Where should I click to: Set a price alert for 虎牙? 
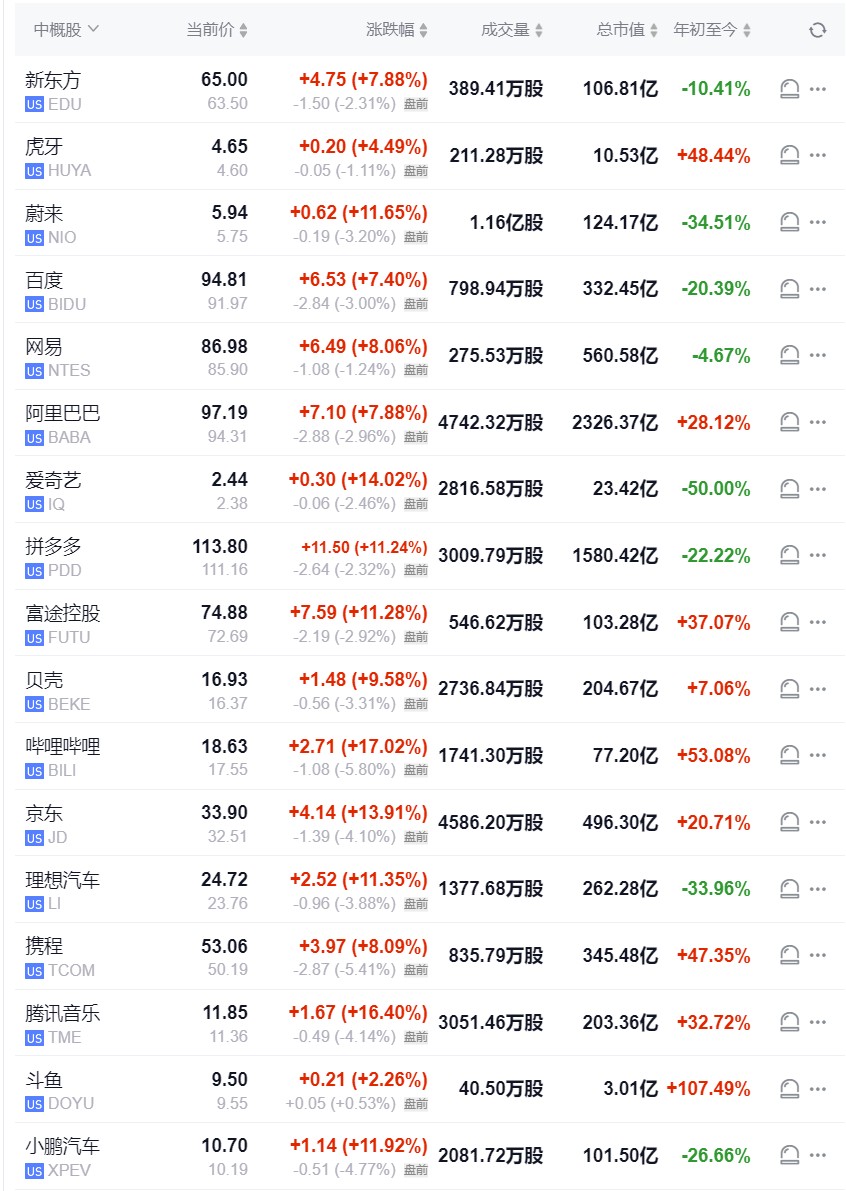789,155
